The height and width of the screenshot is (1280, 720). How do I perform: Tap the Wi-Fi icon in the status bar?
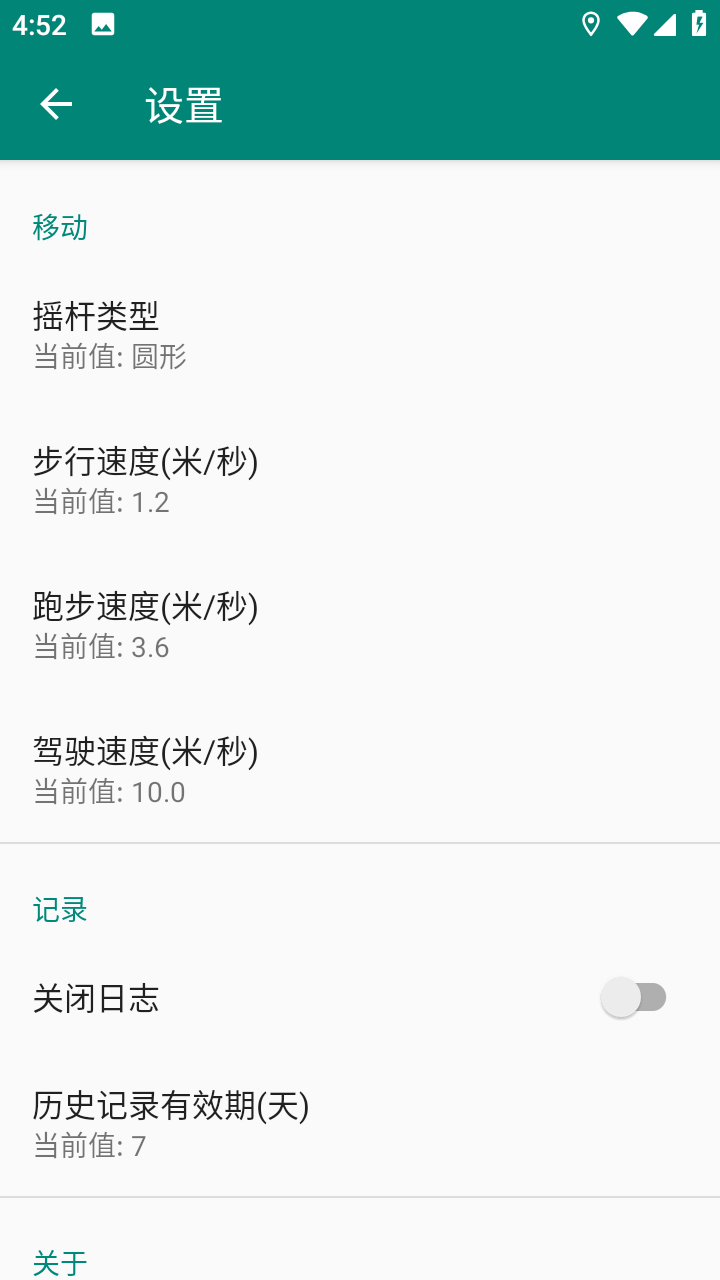[631, 25]
